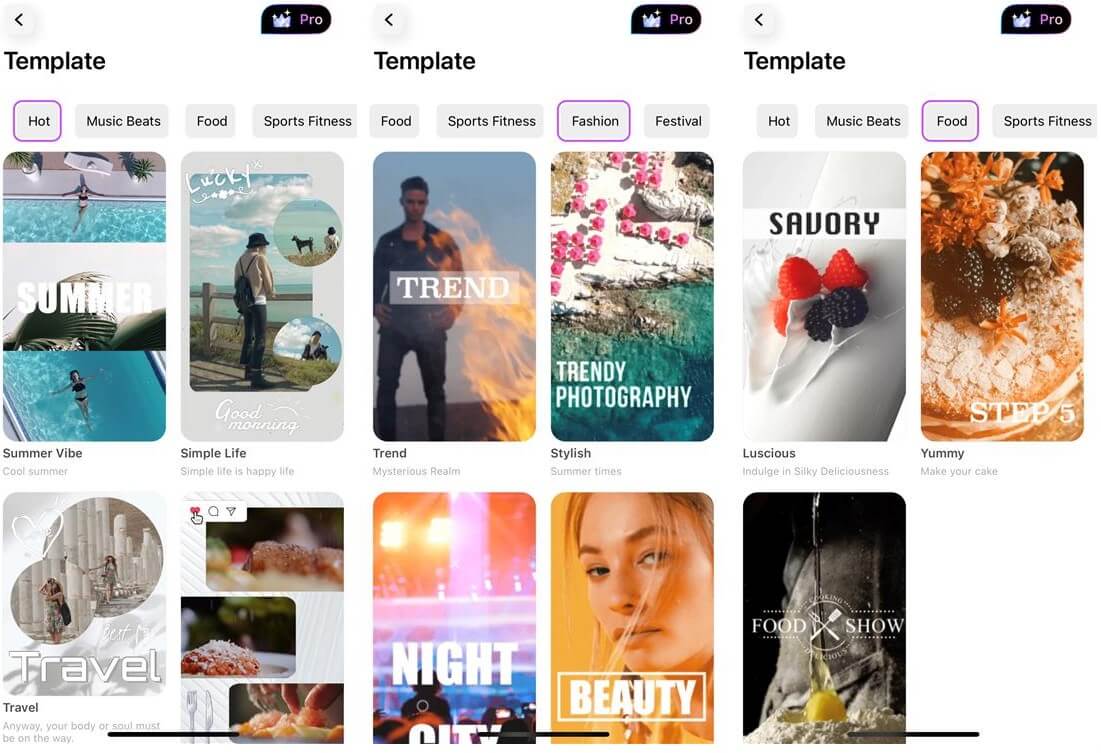Pick the Stylish Trendy Photography template
1101x753 pixels.
pyautogui.click(x=632, y=296)
